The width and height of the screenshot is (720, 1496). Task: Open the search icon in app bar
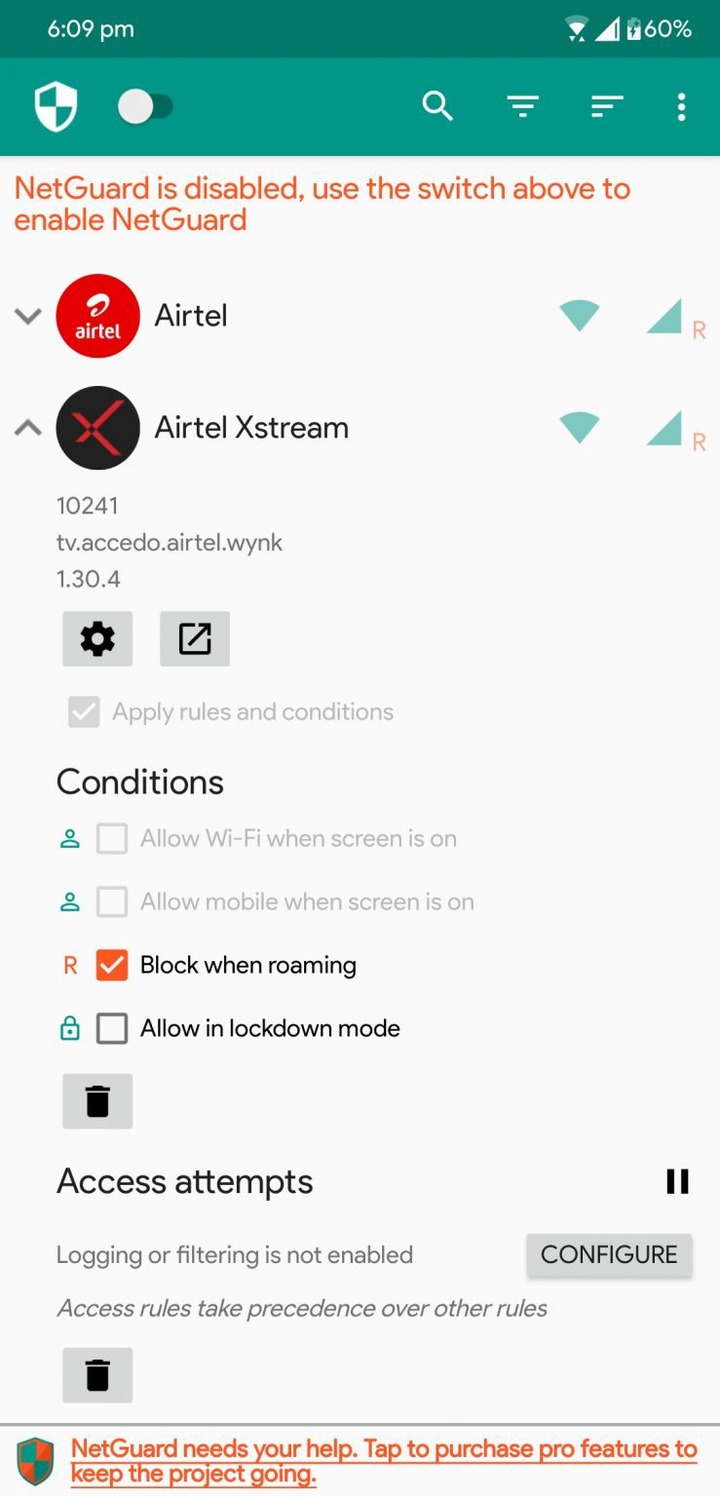(x=438, y=106)
